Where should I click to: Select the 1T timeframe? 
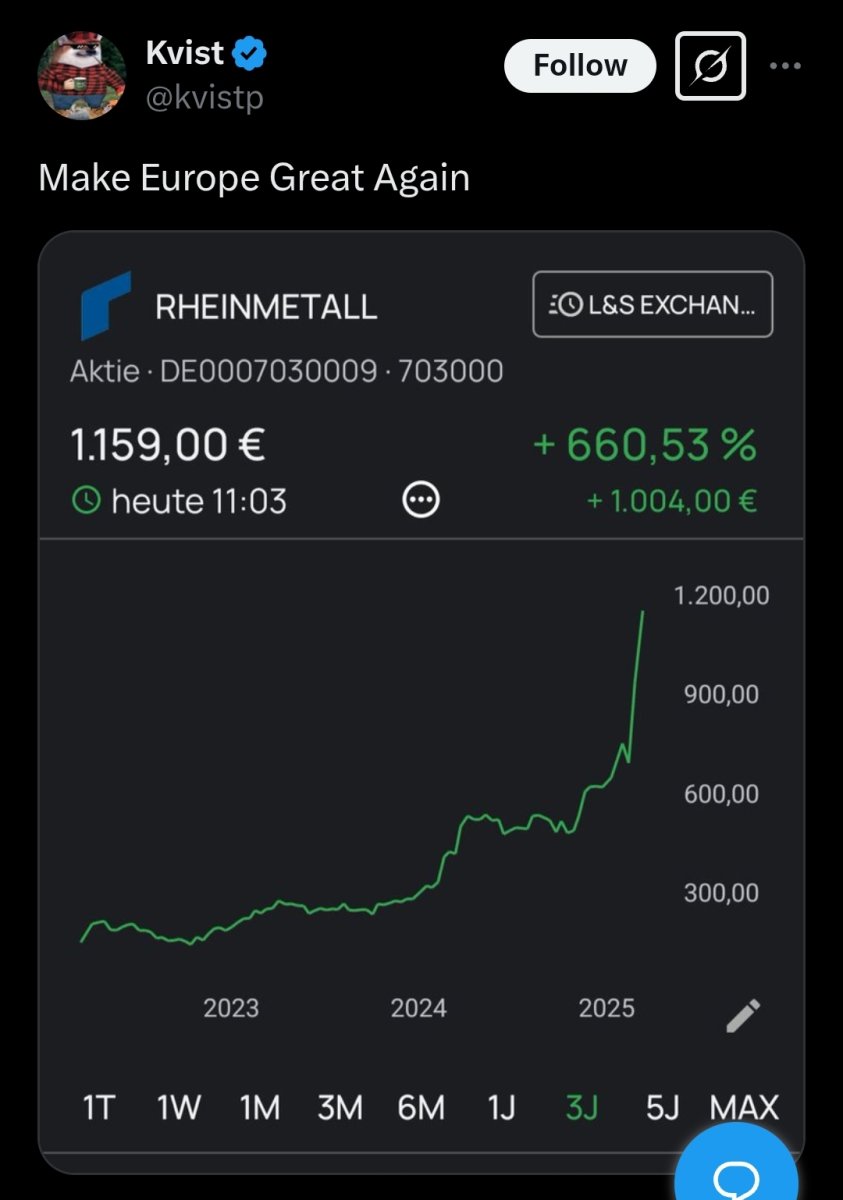97,1107
